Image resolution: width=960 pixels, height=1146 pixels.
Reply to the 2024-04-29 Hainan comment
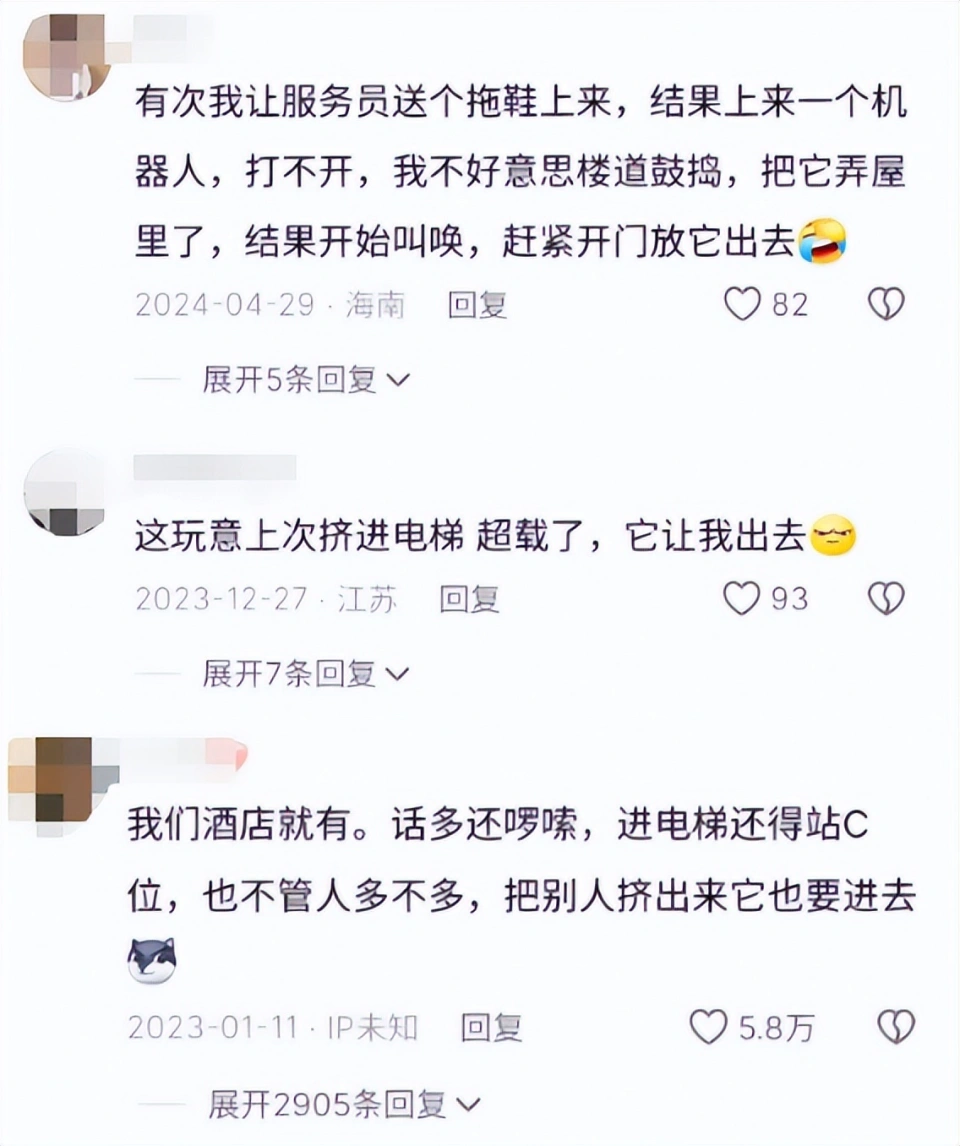point(477,305)
